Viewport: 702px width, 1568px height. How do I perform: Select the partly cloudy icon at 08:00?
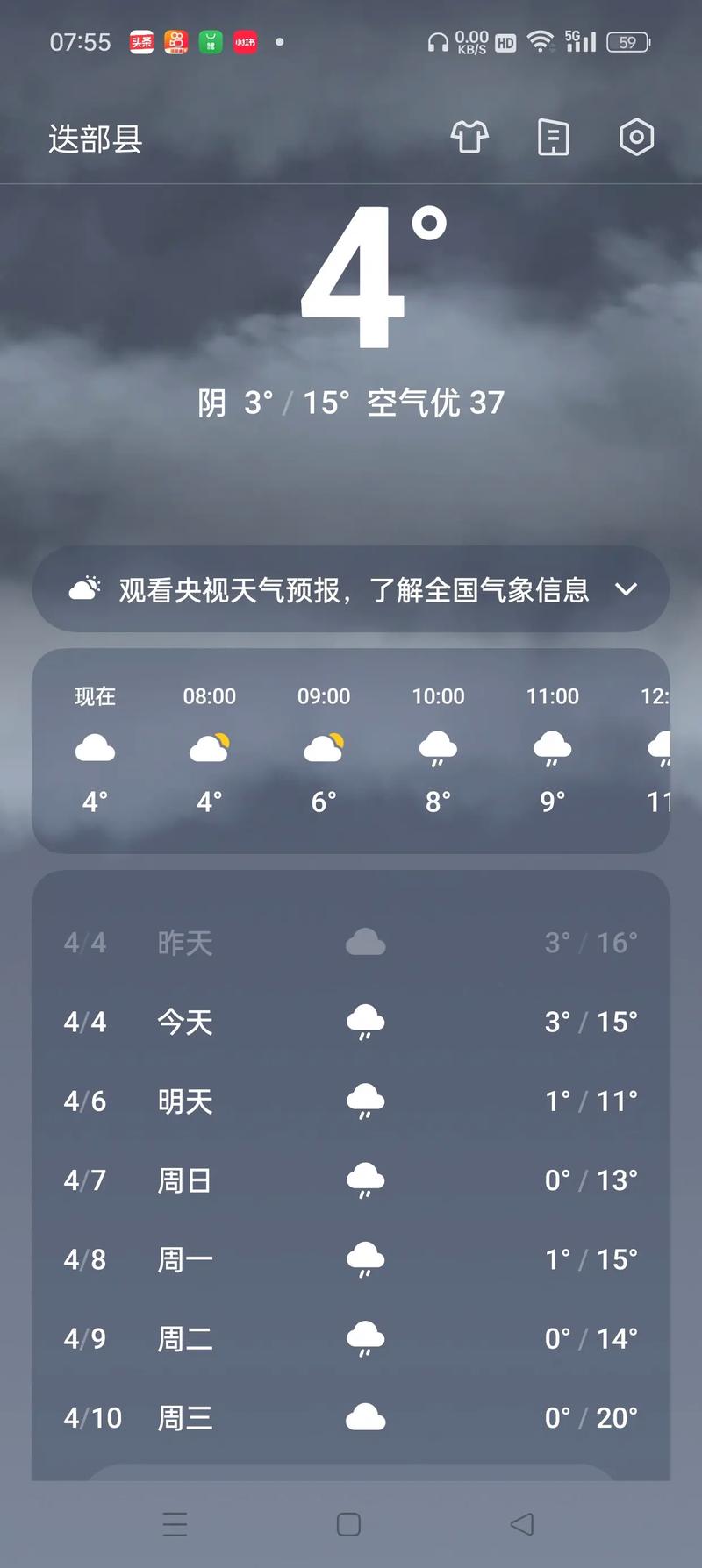tap(209, 745)
